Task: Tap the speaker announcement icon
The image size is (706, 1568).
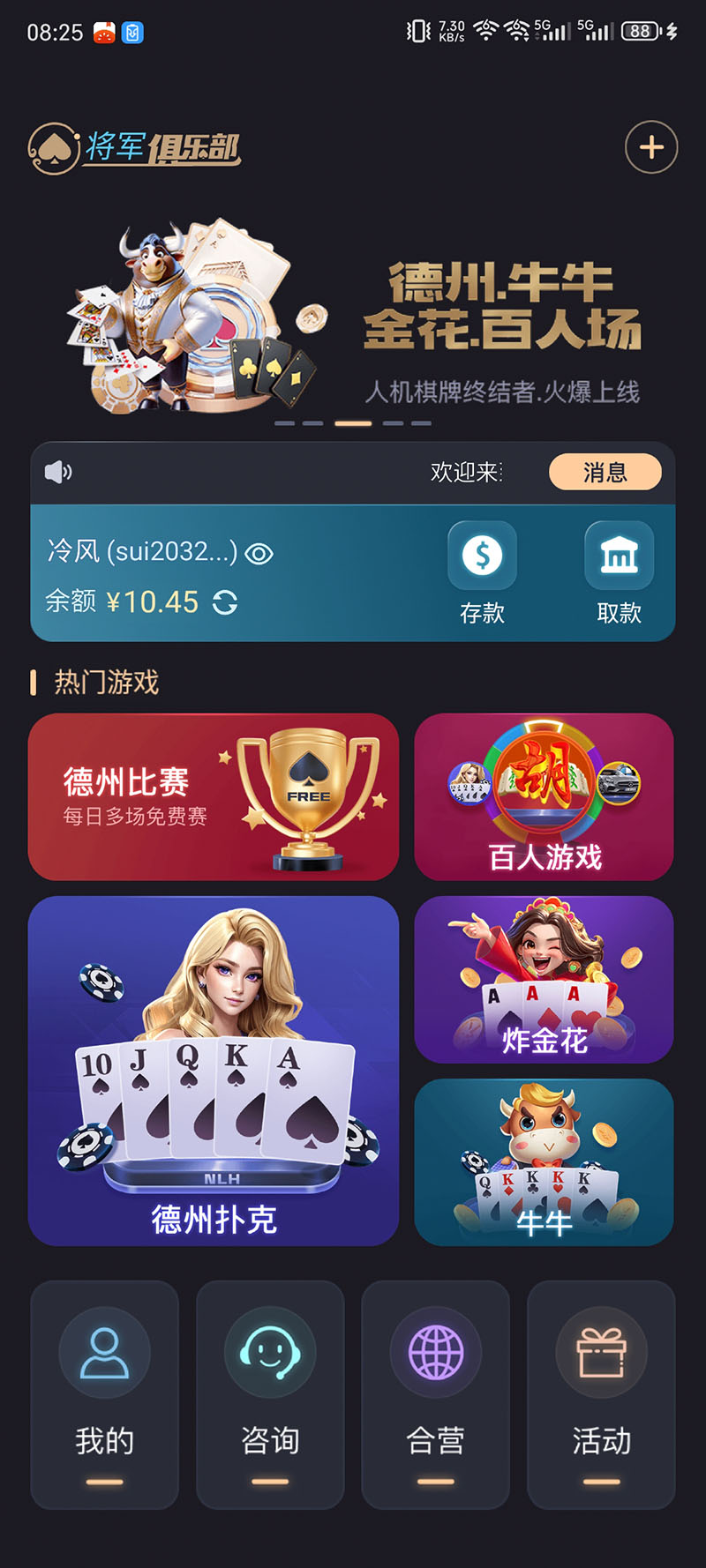Action: click(58, 472)
